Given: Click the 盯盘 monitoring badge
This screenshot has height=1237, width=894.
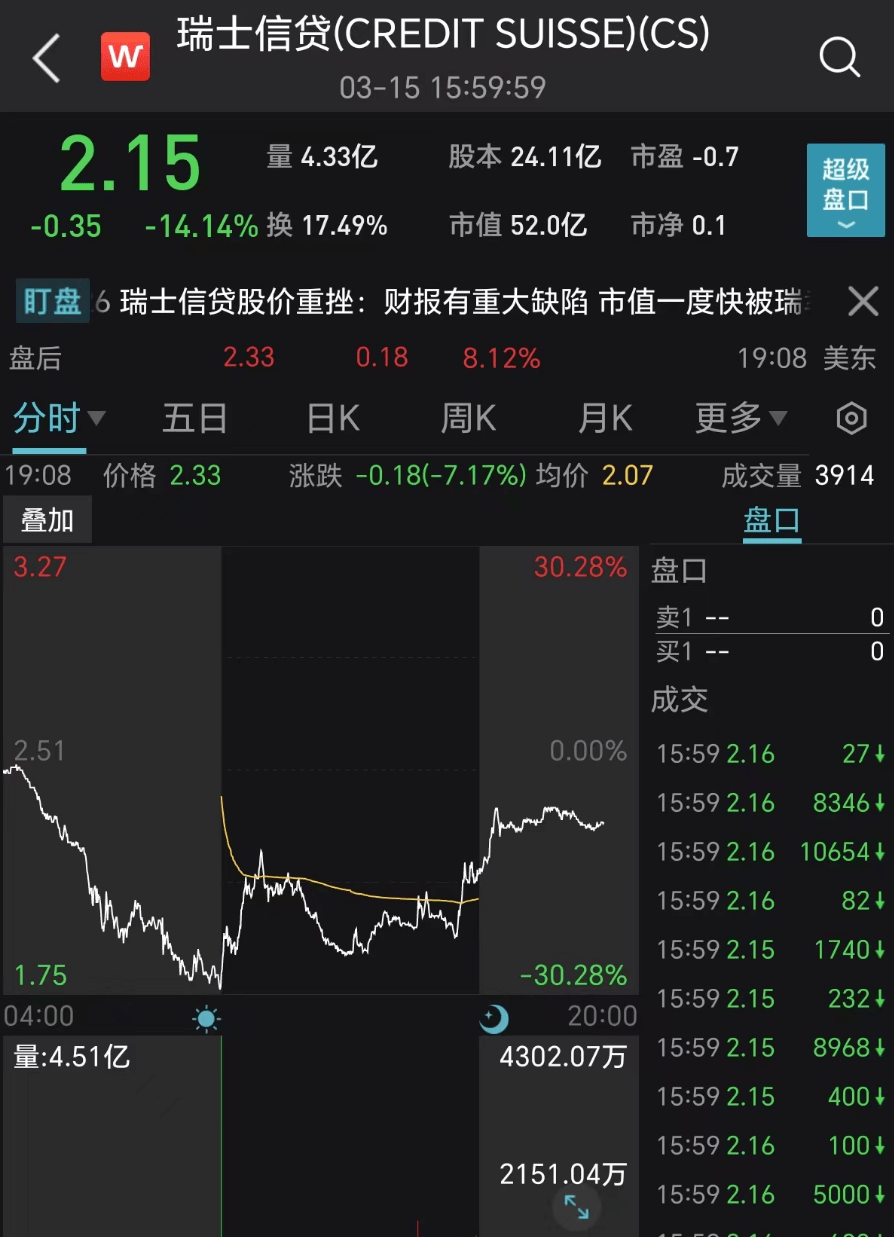Looking at the screenshot, I should (x=51, y=301).
